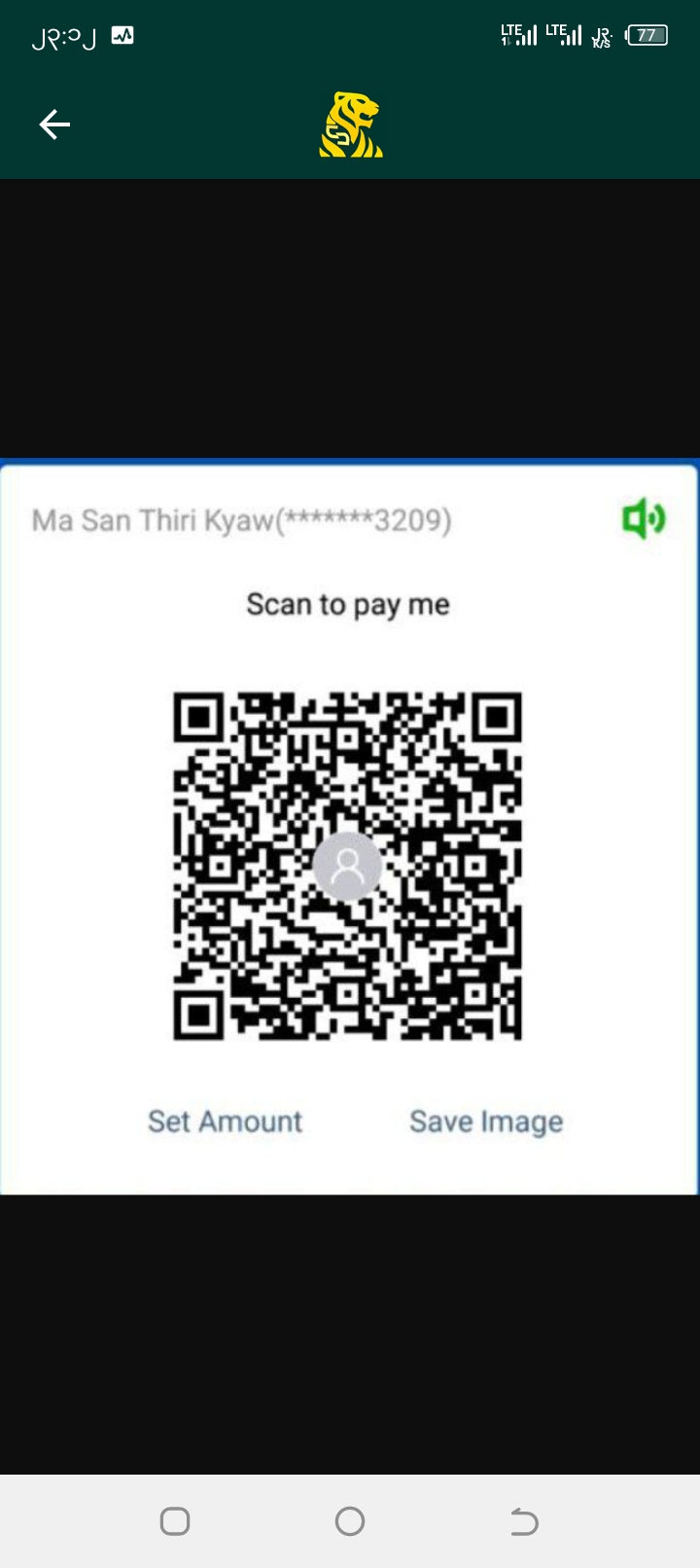Viewport: 700px width, 1568px height.
Task: Tap the system back button
Action: [524, 1520]
